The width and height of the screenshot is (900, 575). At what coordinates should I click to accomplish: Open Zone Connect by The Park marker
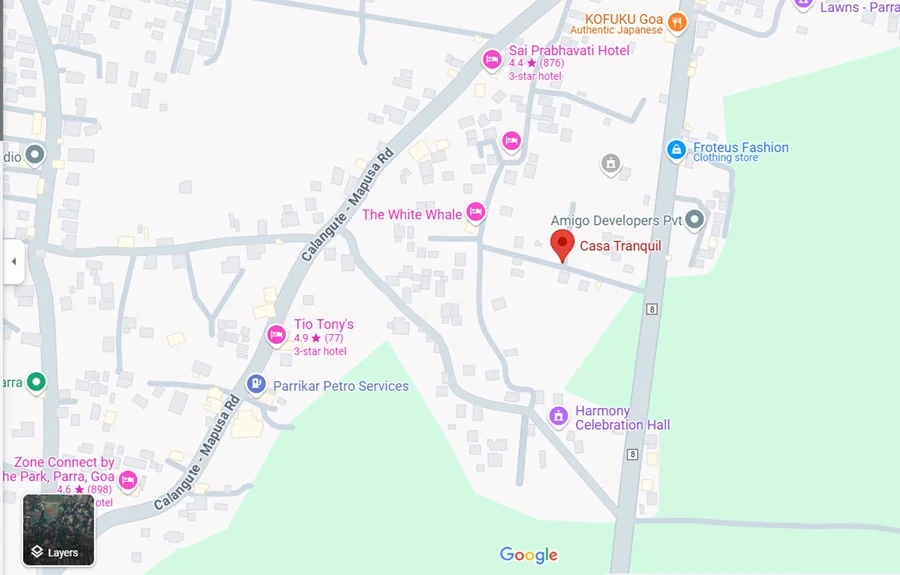click(x=127, y=481)
